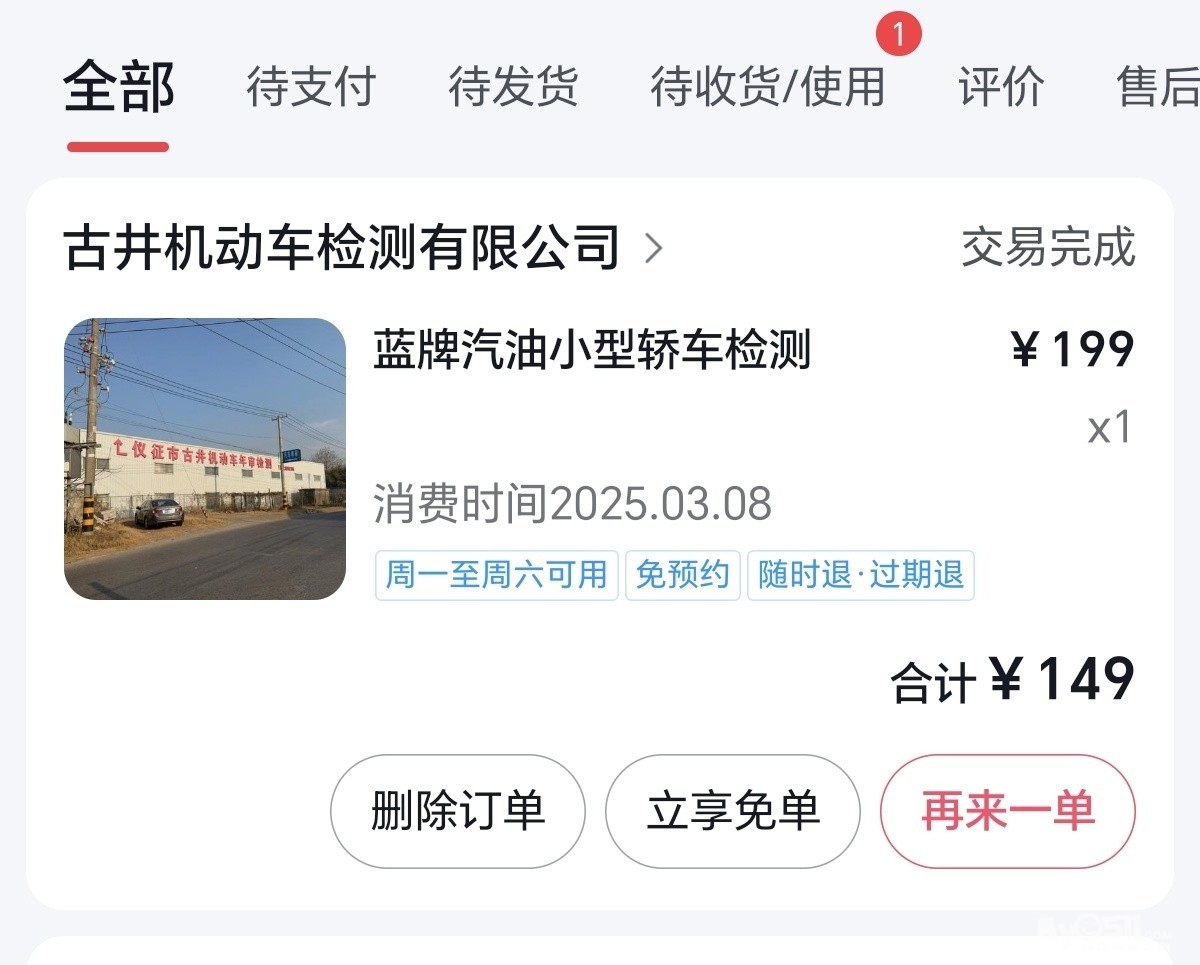
Task: Open the 售后 tab
Action: click(1158, 87)
